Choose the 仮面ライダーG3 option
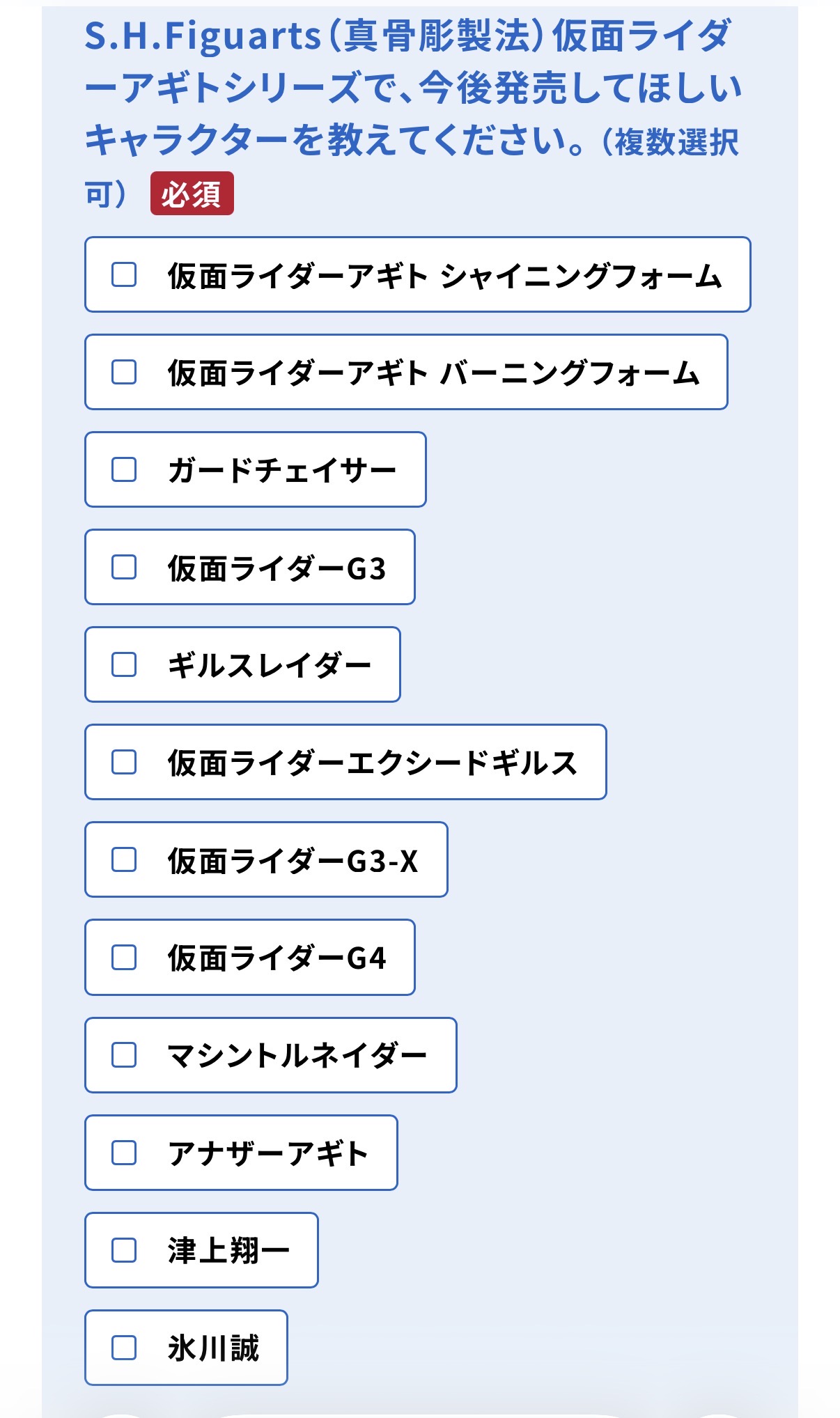Screen dimensions: 840x1418 tap(124, 567)
